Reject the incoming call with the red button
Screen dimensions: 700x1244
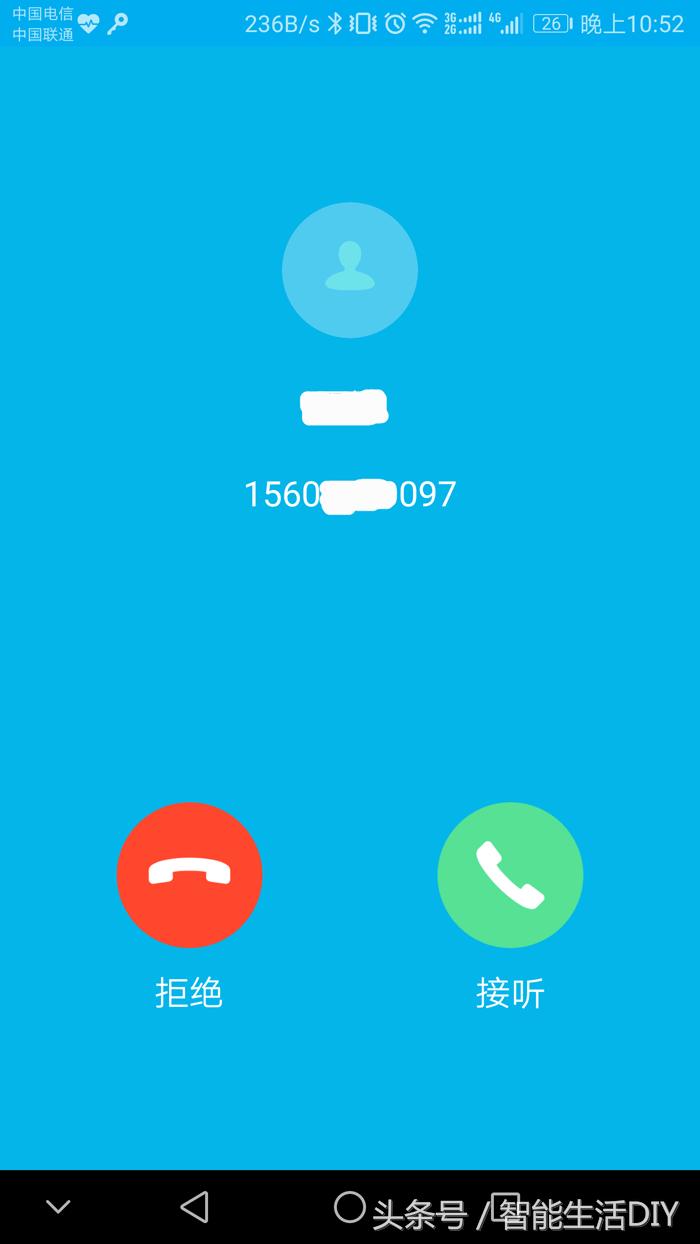[x=189, y=875]
